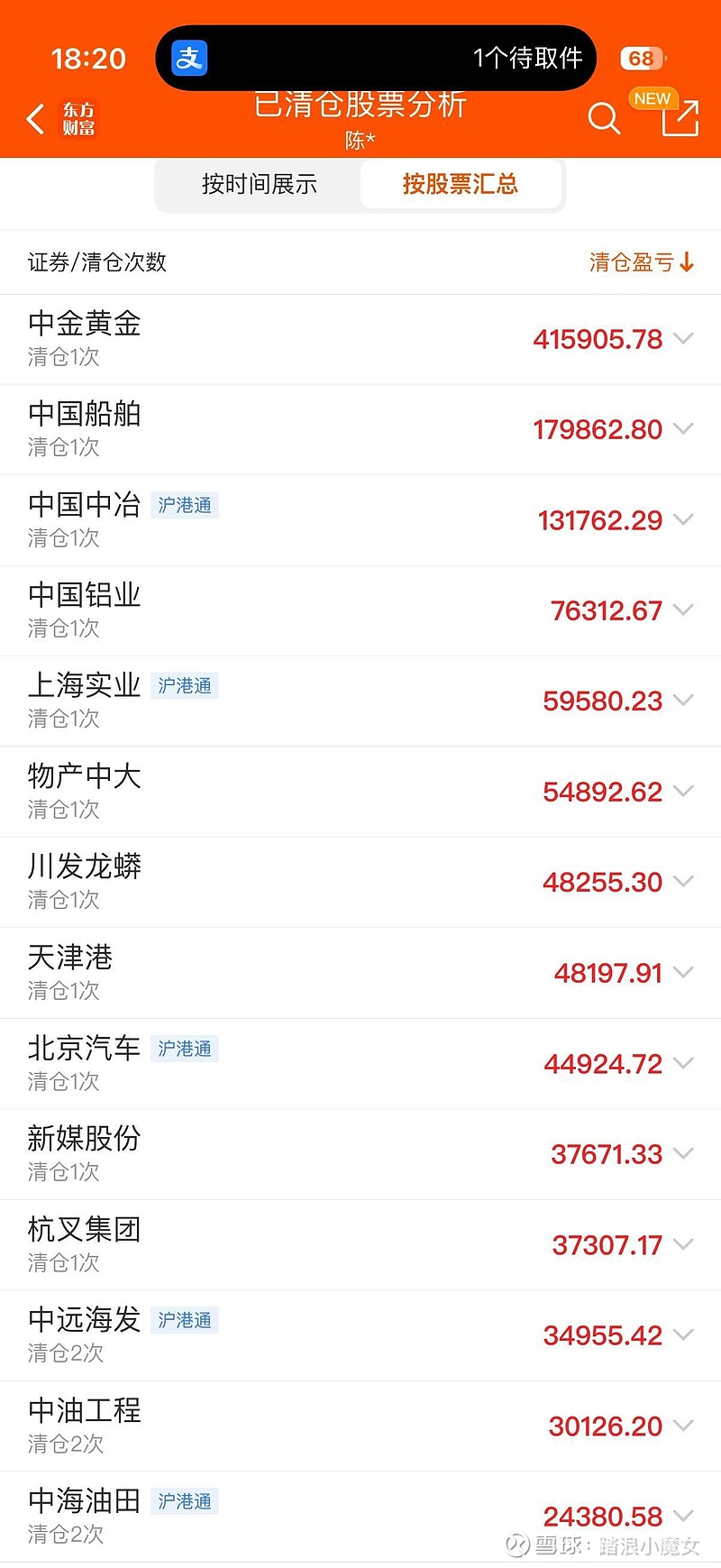Expand details for 中国船舶
This screenshot has width=721, height=1568.
683,429
